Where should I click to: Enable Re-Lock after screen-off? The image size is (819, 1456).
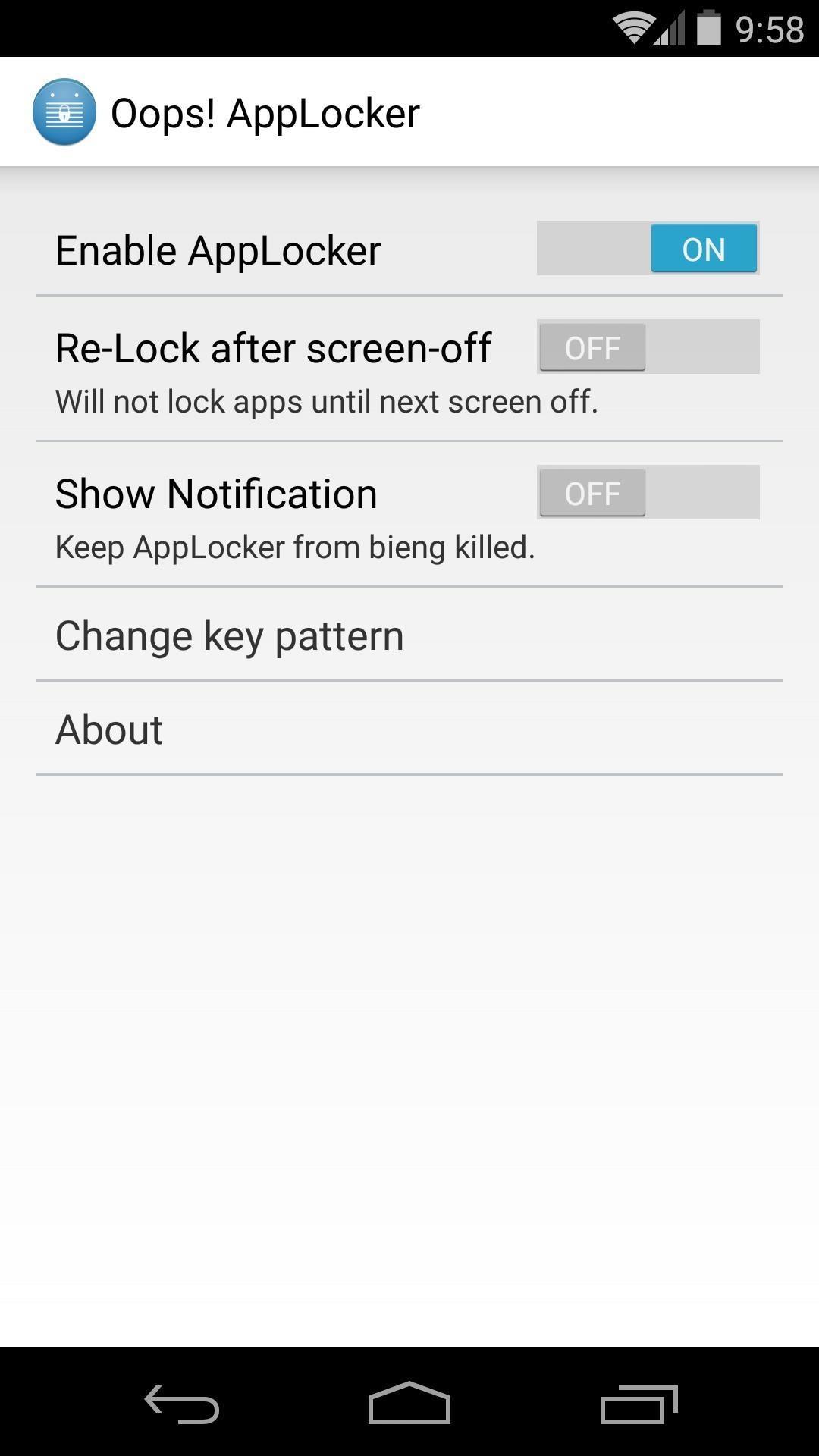coord(648,347)
